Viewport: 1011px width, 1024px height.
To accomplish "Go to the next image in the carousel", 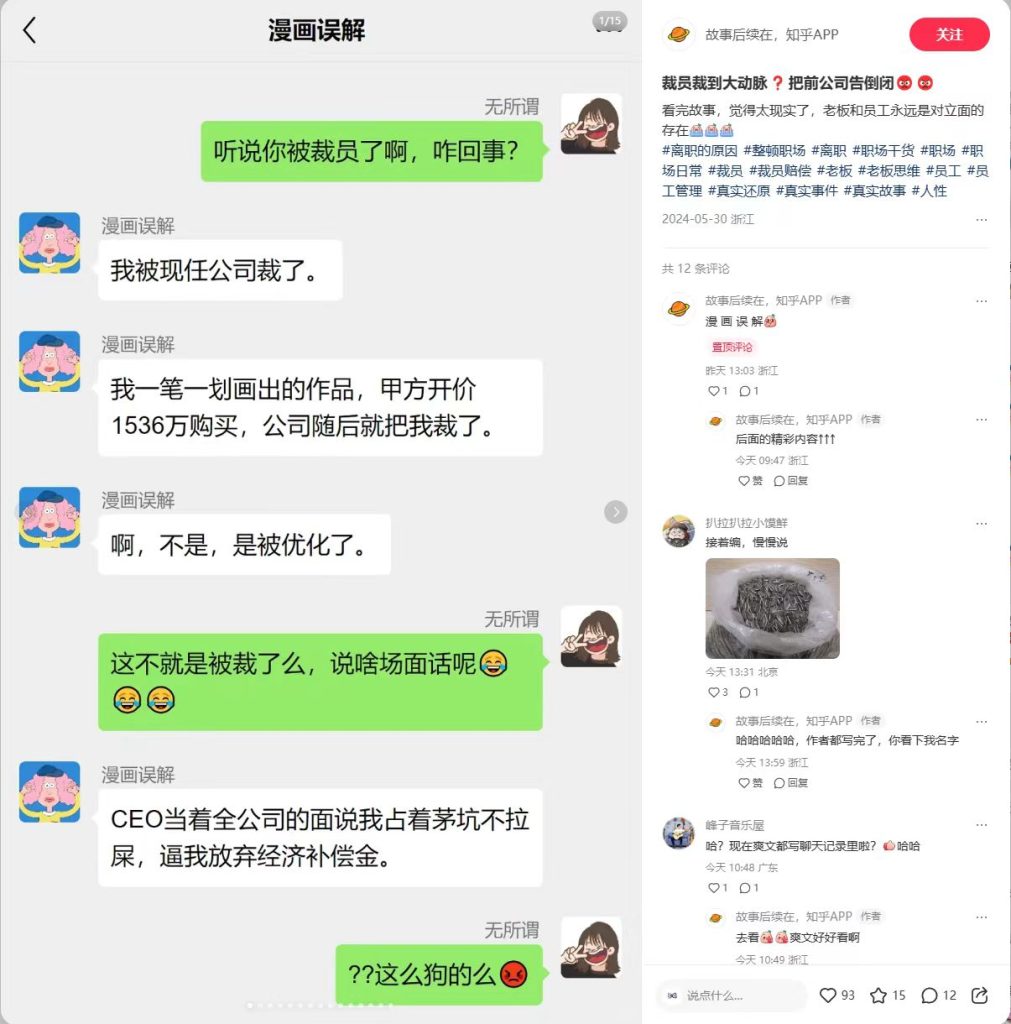I will click(615, 512).
